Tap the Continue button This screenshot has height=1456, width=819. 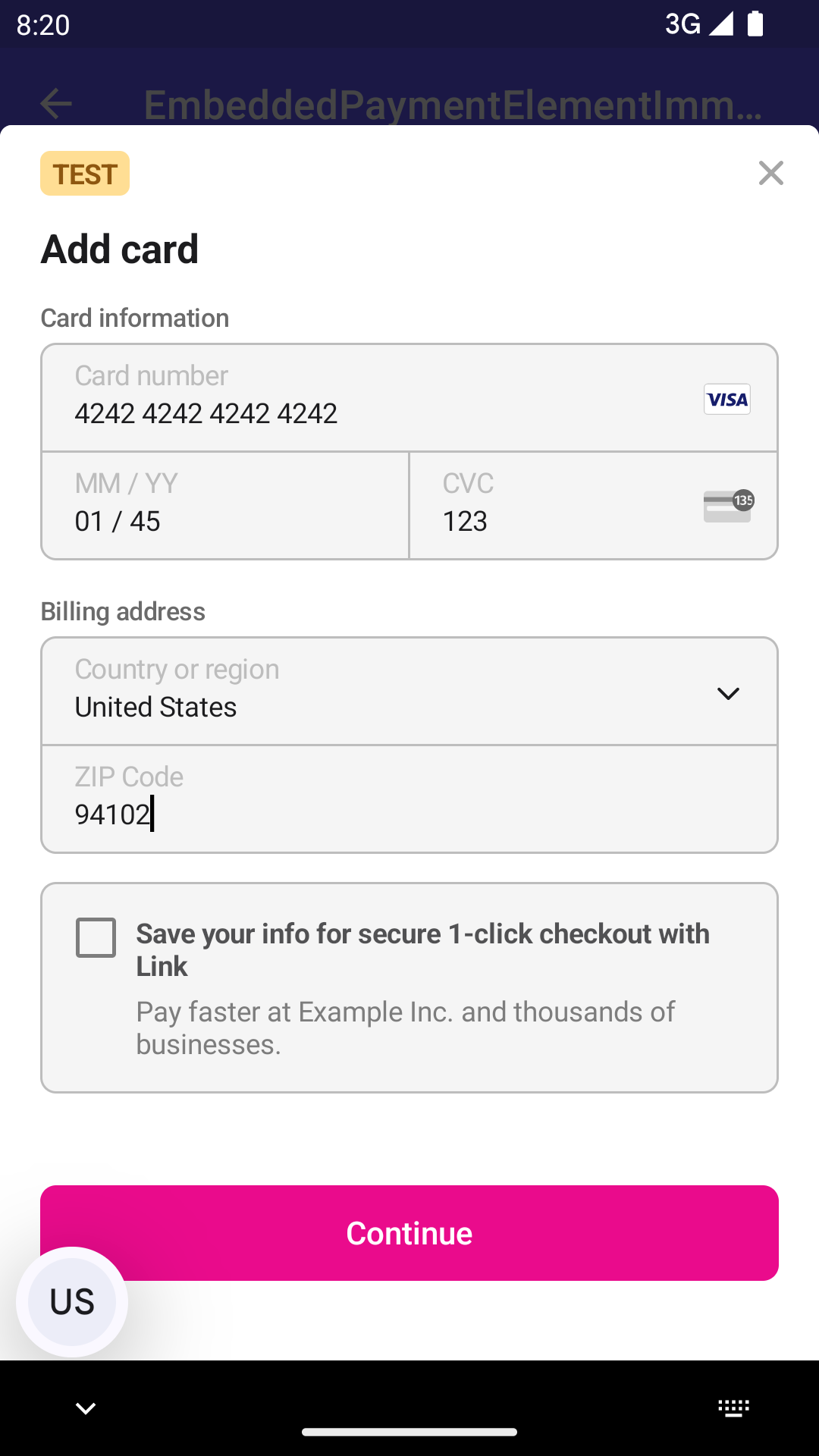[x=409, y=1233]
